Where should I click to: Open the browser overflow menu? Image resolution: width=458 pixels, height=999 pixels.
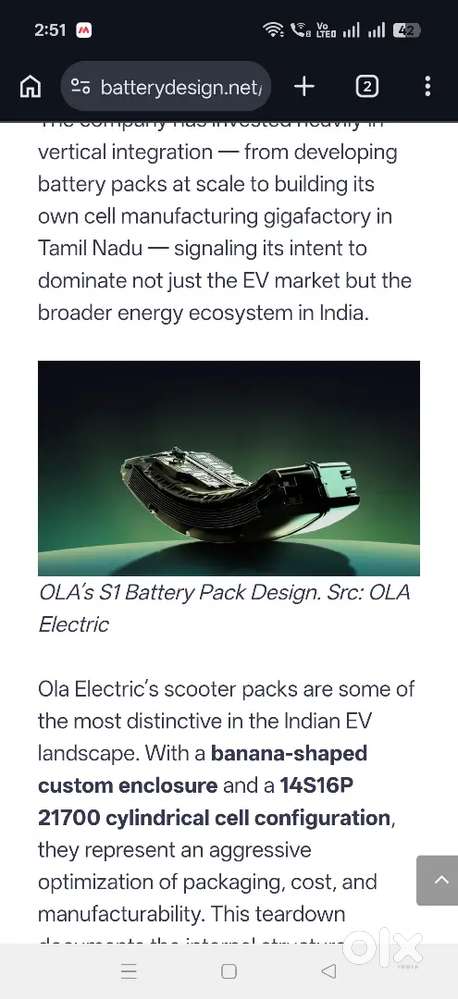[427, 86]
